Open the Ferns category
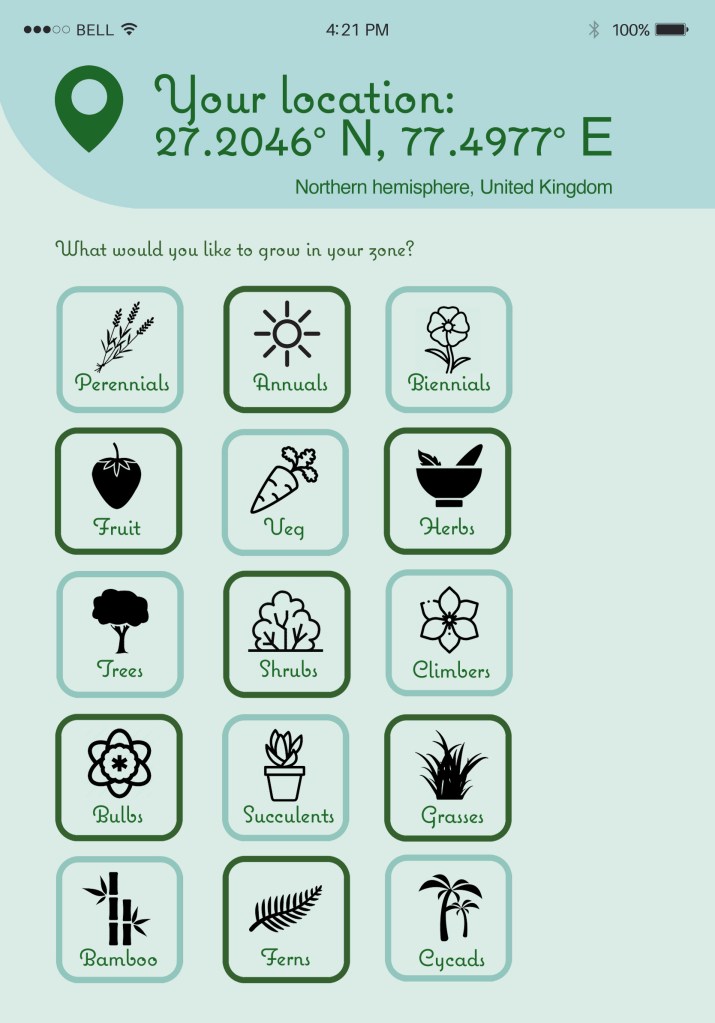Viewport: 715px width, 1023px height. [x=286, y=919]
